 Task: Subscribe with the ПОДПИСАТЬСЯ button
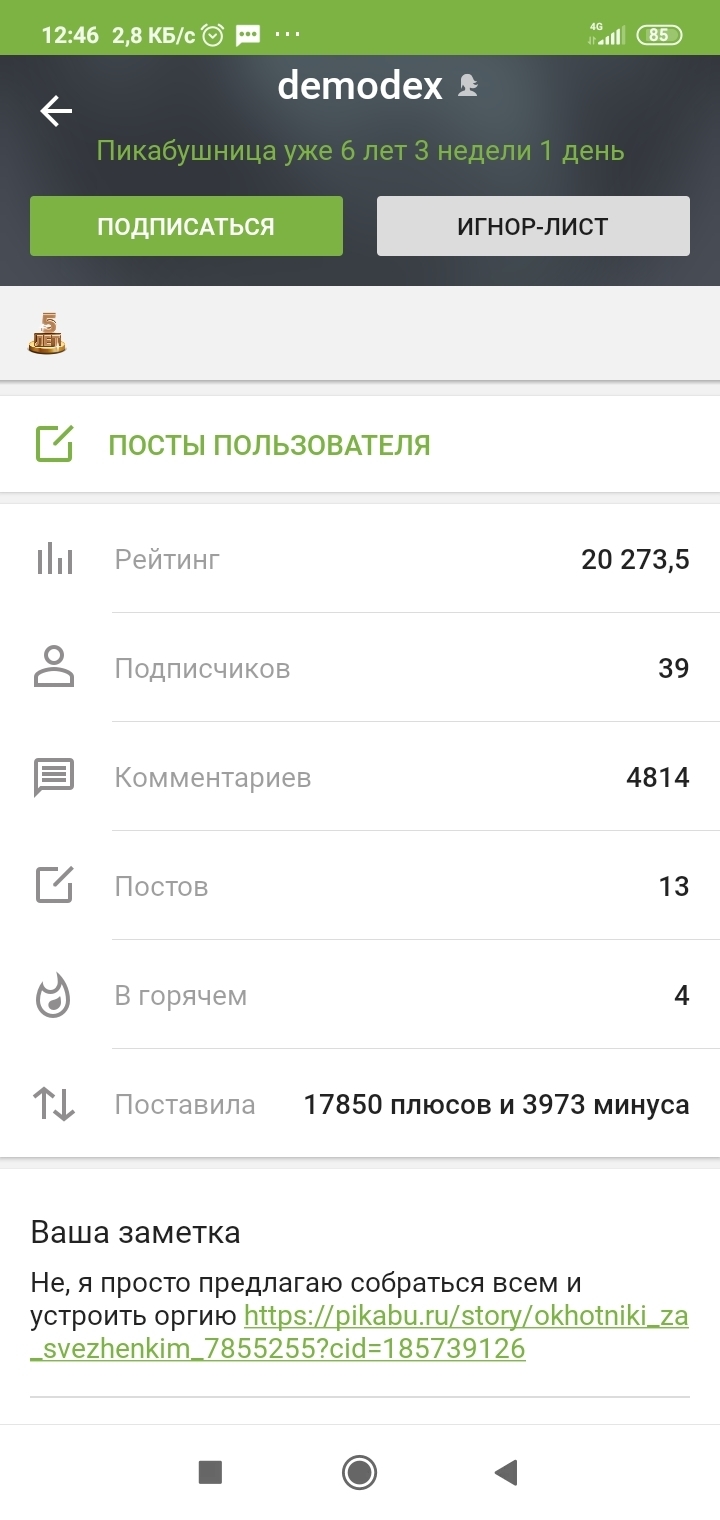click(186, 226)
